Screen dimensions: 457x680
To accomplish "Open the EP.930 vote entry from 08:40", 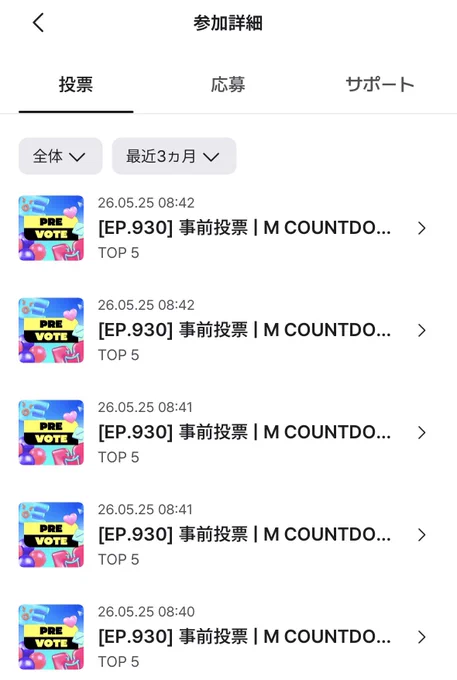I will [223, 637].
